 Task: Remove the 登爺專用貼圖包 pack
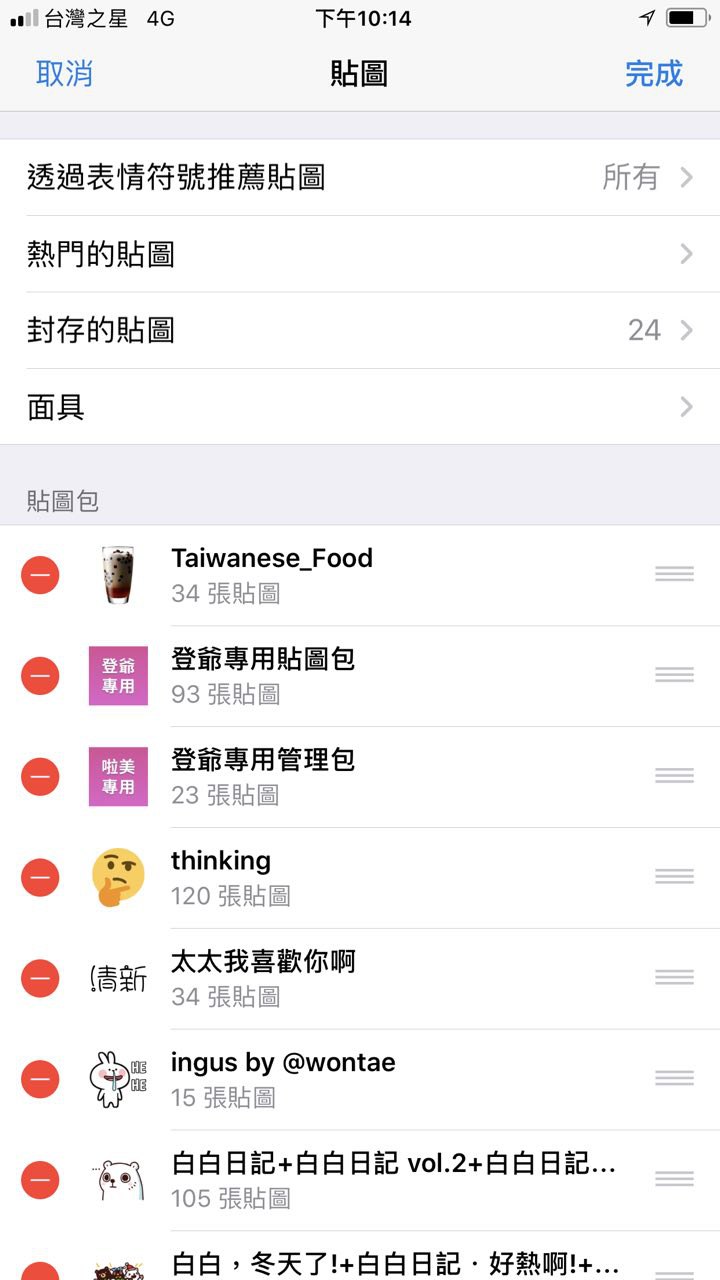pos(40,676)
